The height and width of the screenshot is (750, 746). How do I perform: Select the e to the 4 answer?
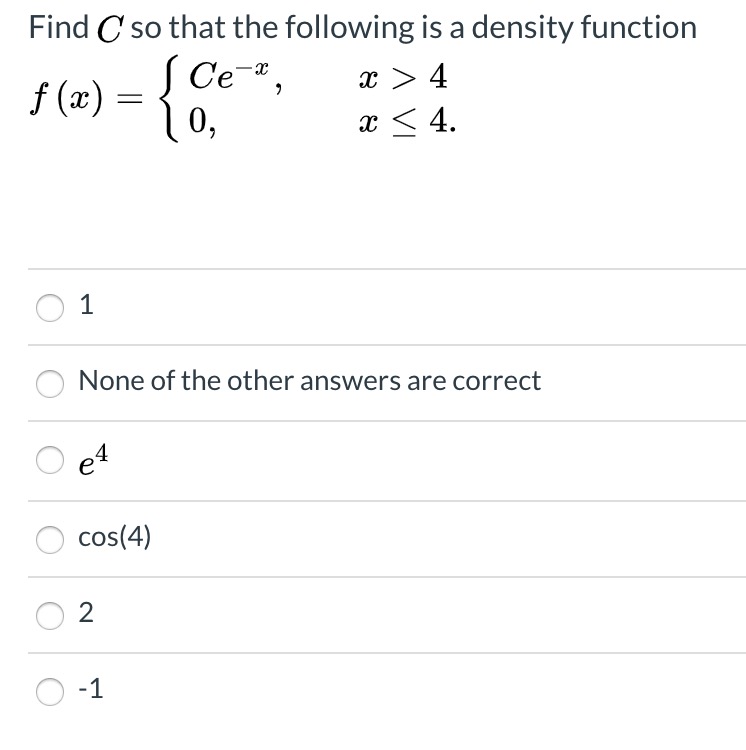tap(51, 461)
